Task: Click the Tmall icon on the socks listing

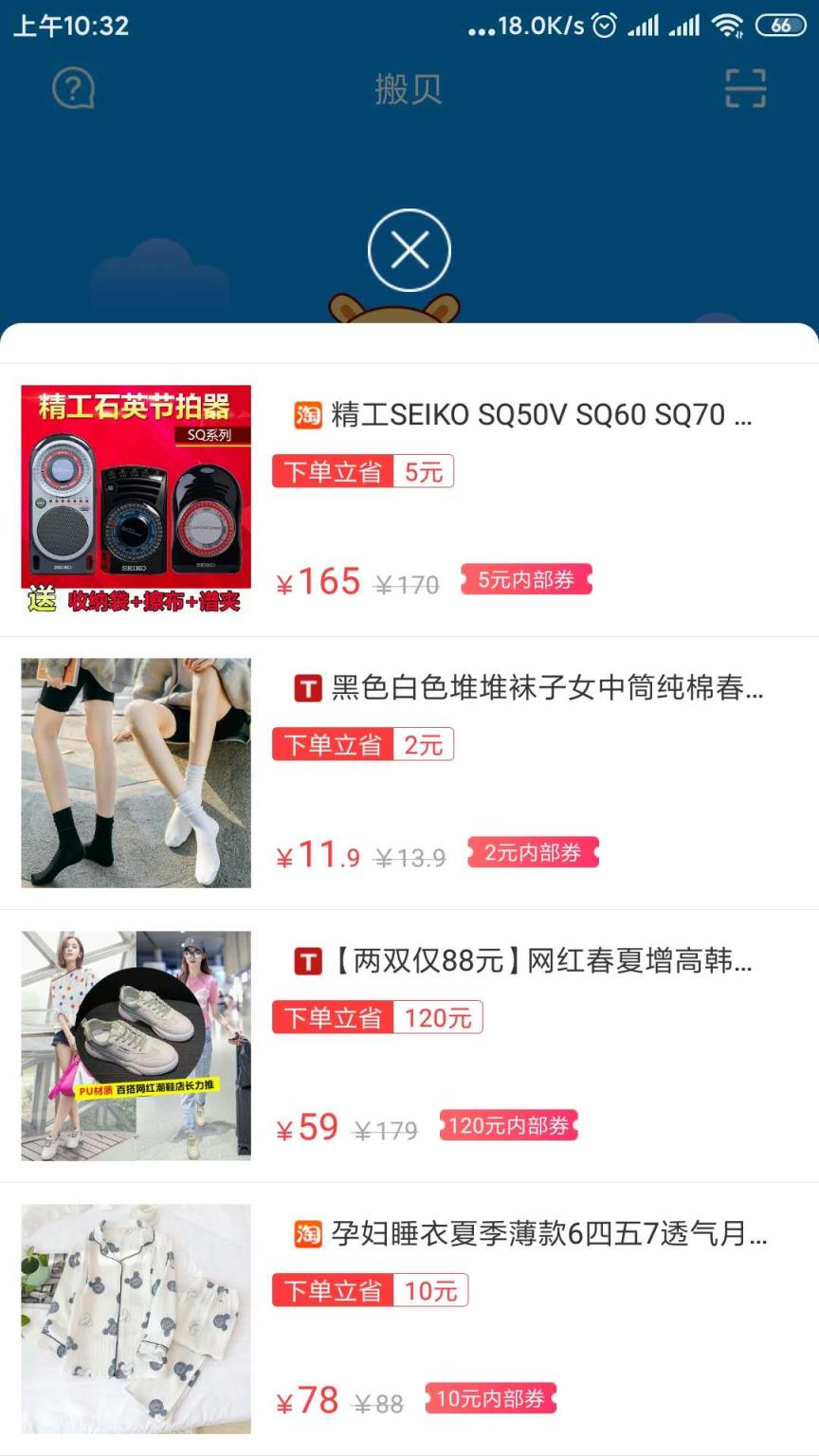Action: [x=307, y=690]
